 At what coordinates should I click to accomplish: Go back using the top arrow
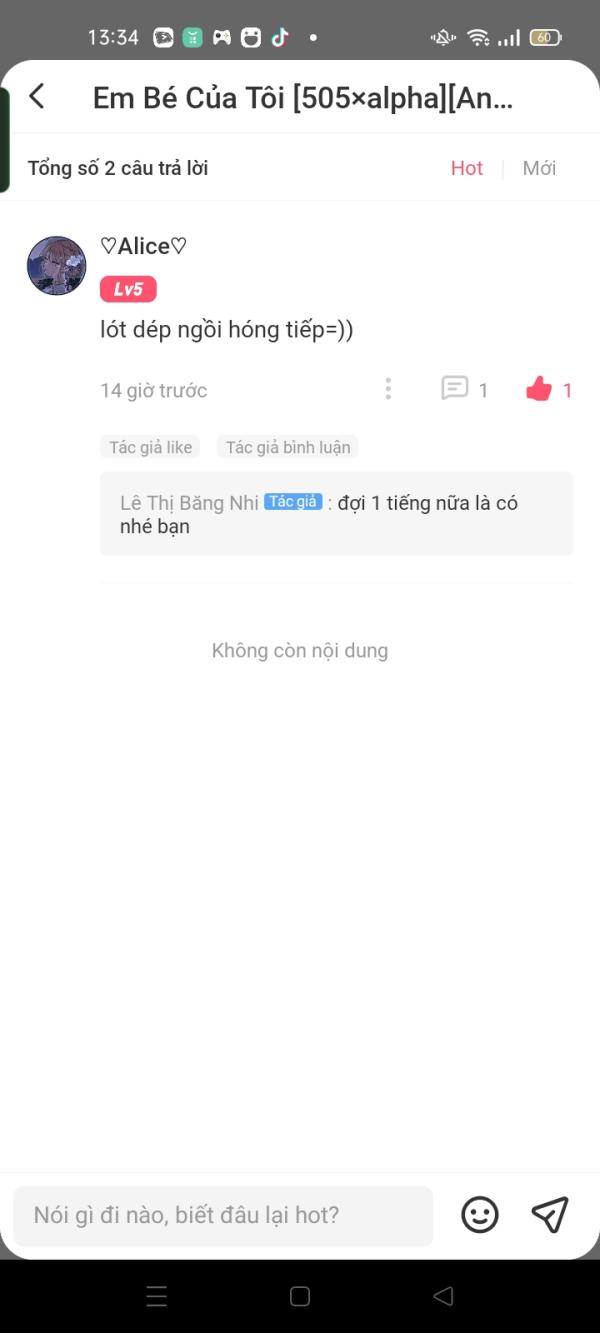pos(37,97)
